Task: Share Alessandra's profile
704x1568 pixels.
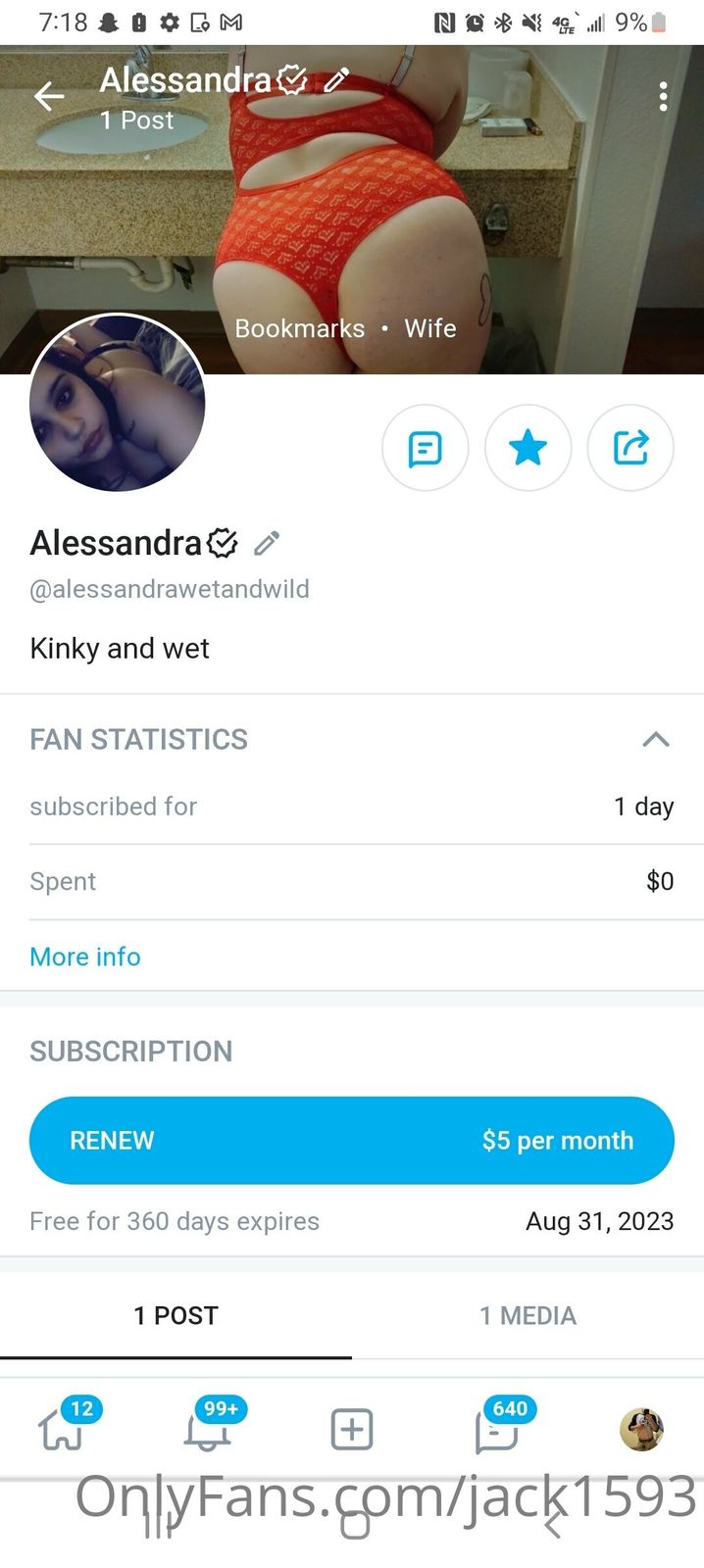Action: (630, 449)
